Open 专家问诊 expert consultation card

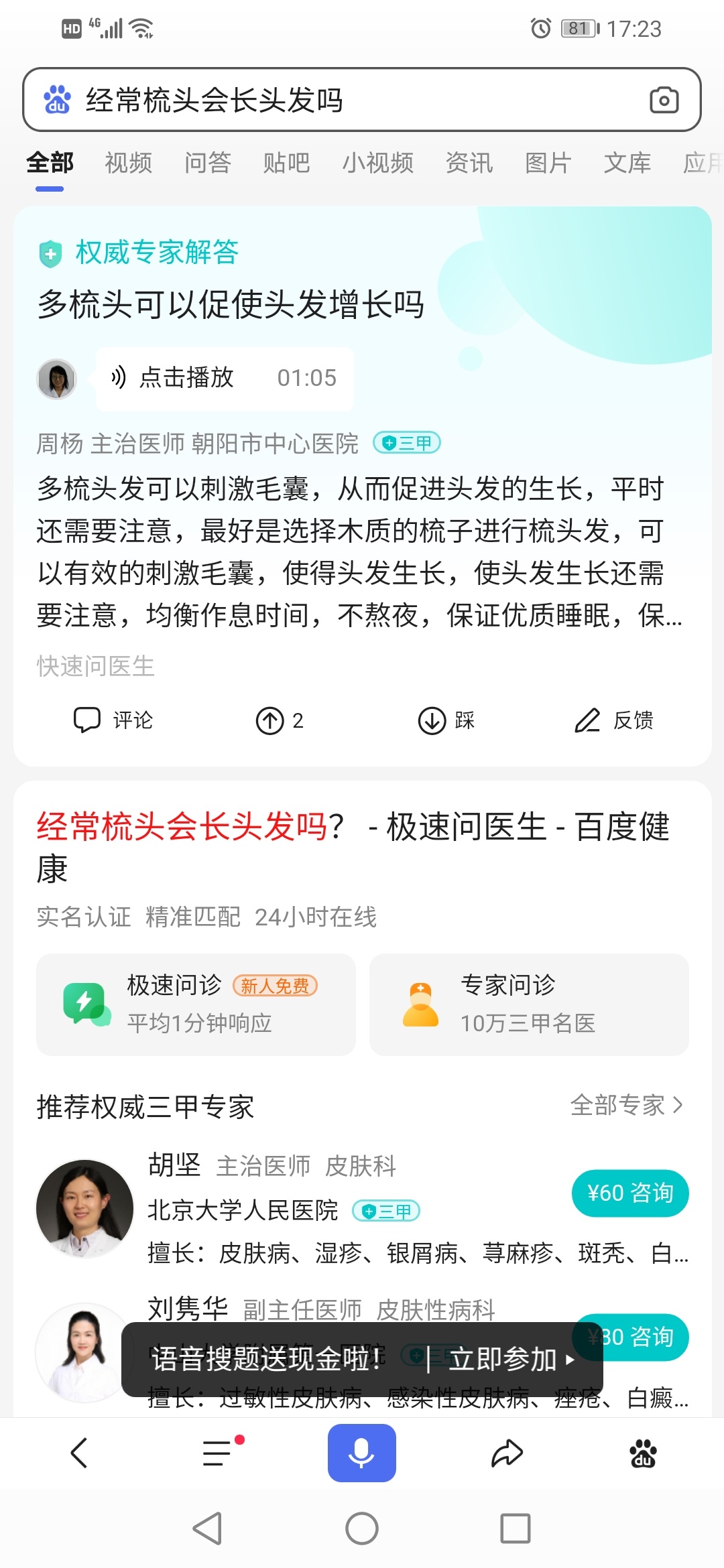[x=528, y=1004]
